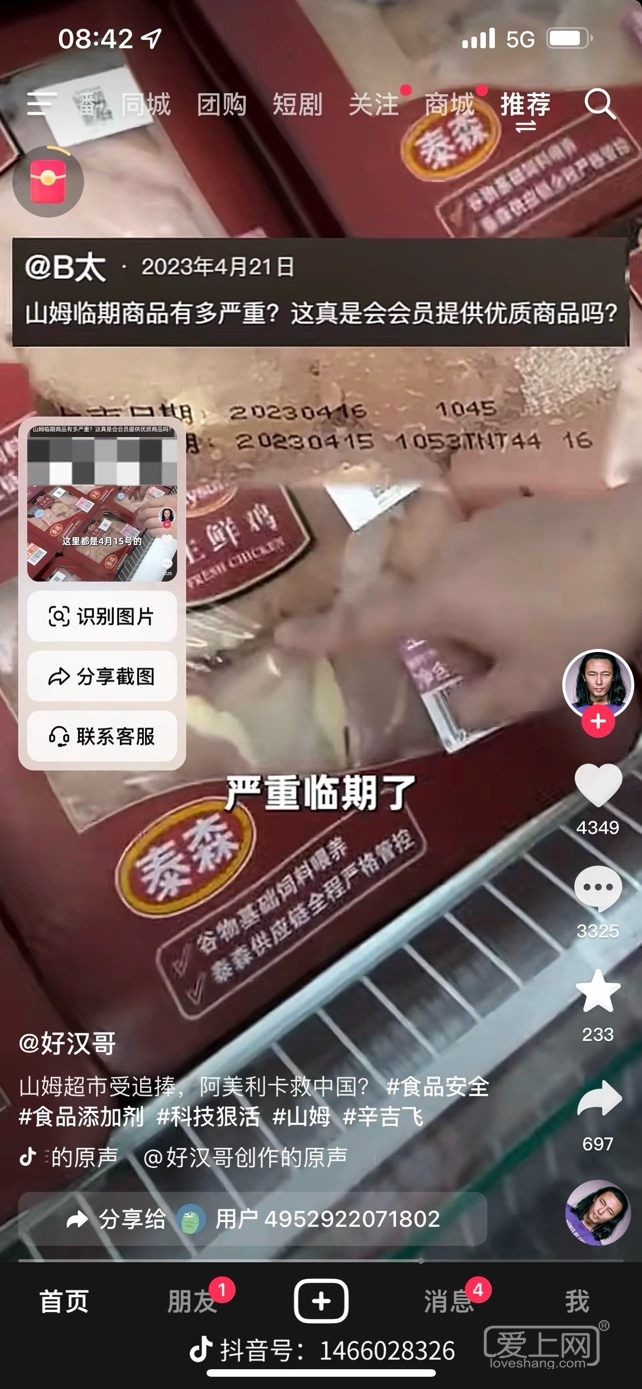Open the hamburger menu
The height and width of the screenshot is (1389, 642).
point(40,104)
